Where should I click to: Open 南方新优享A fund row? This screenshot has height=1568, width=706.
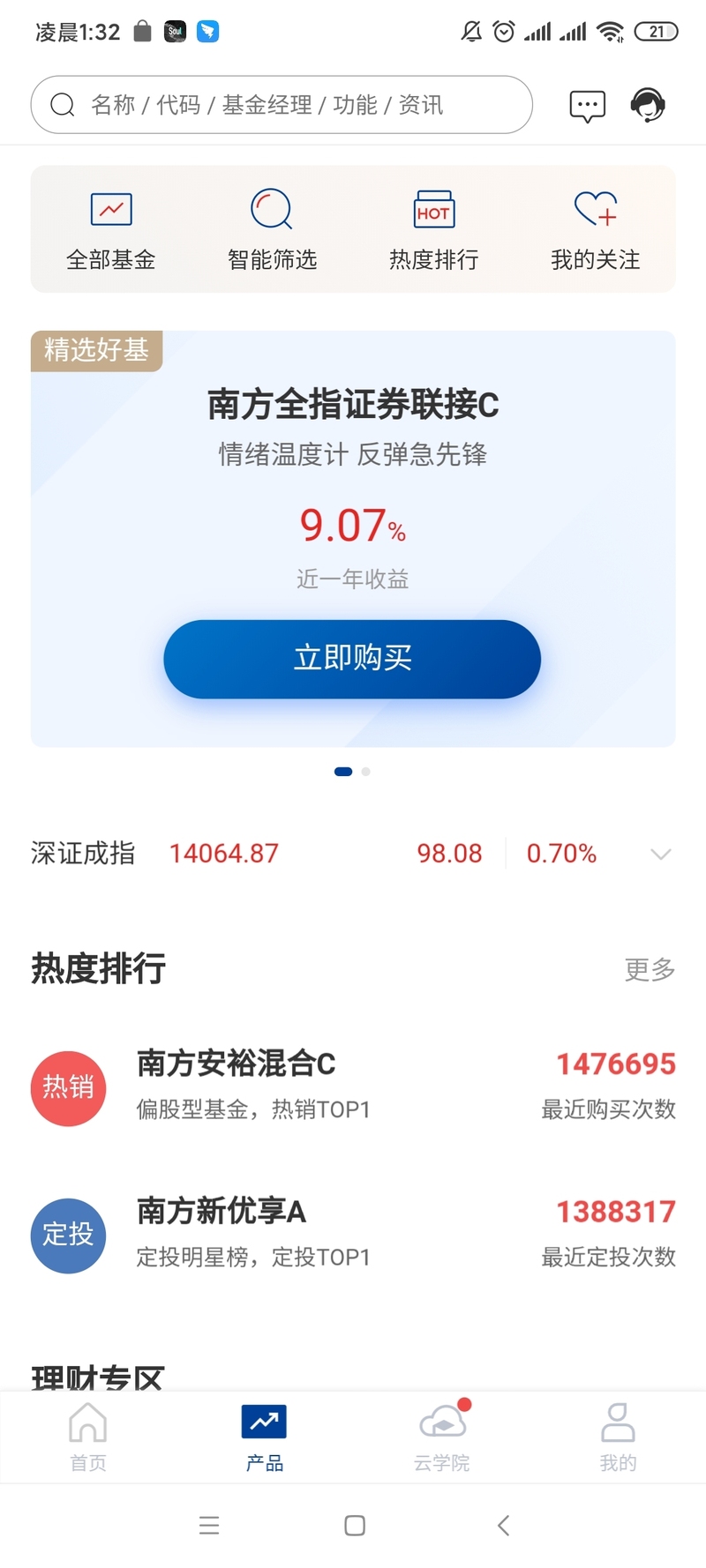[x=353, y=1233]
